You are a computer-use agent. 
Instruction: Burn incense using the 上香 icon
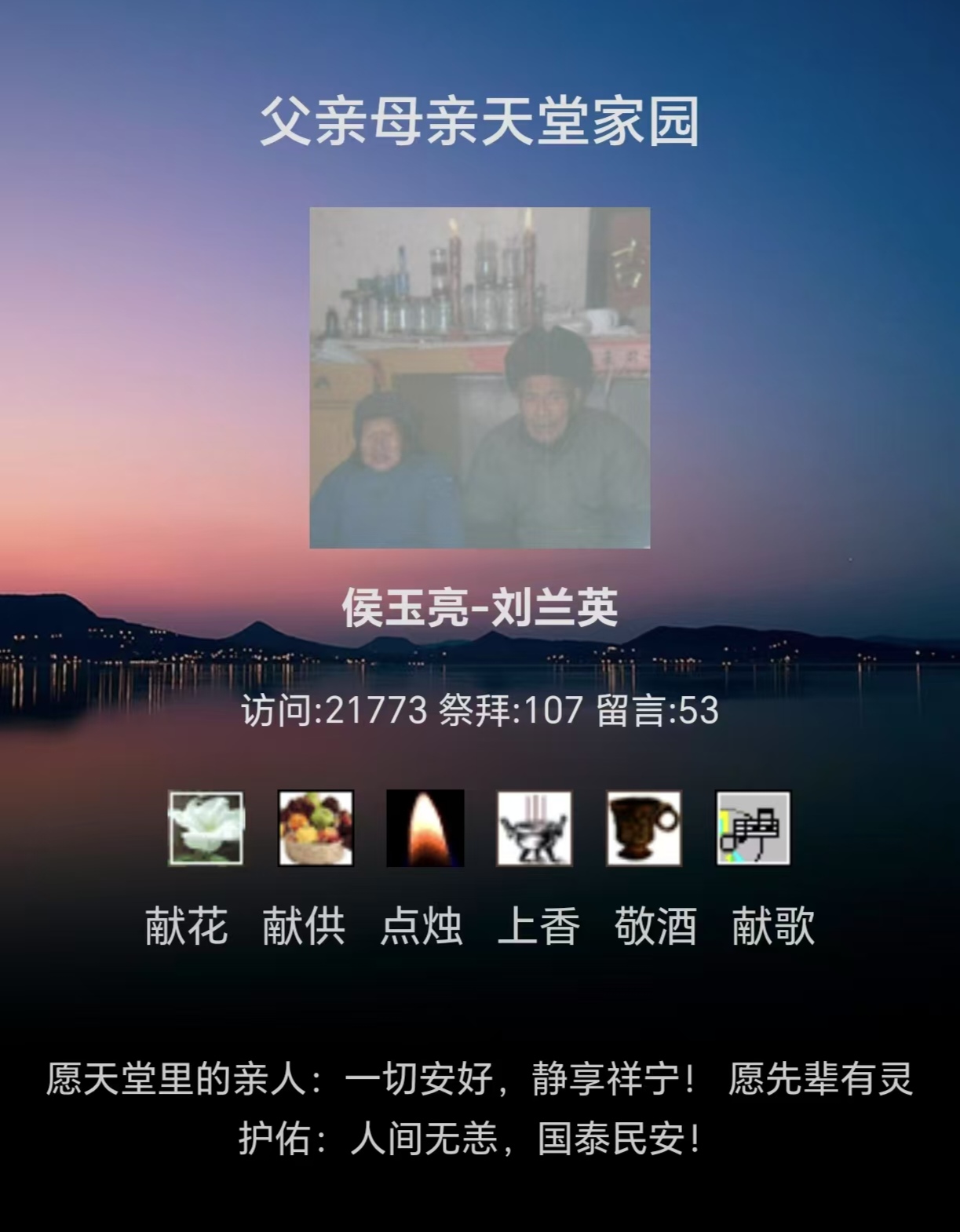pos(534,829)
